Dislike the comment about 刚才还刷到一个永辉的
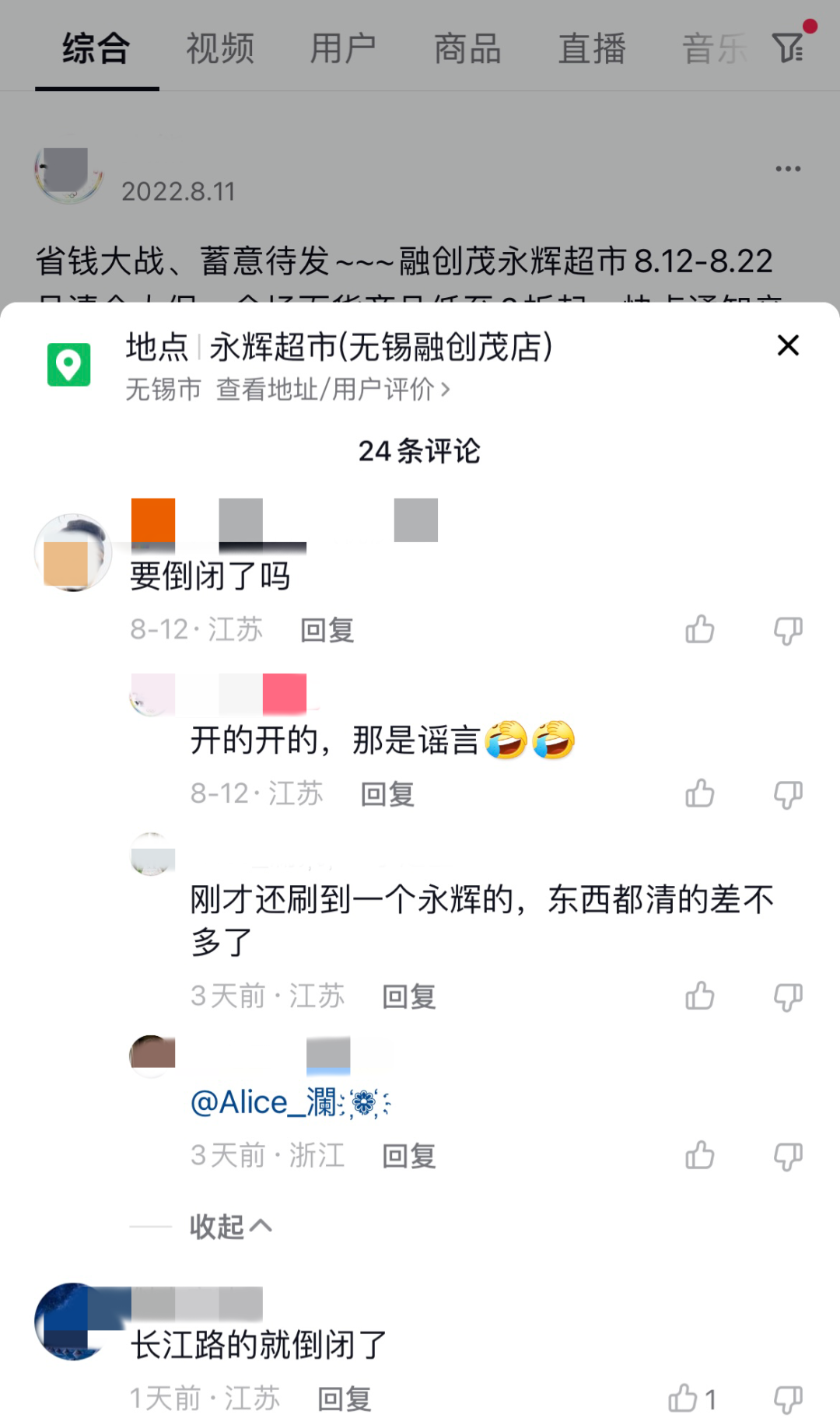Image resolution: width=840 pixels, height=1418 pixels. [788, 996]
